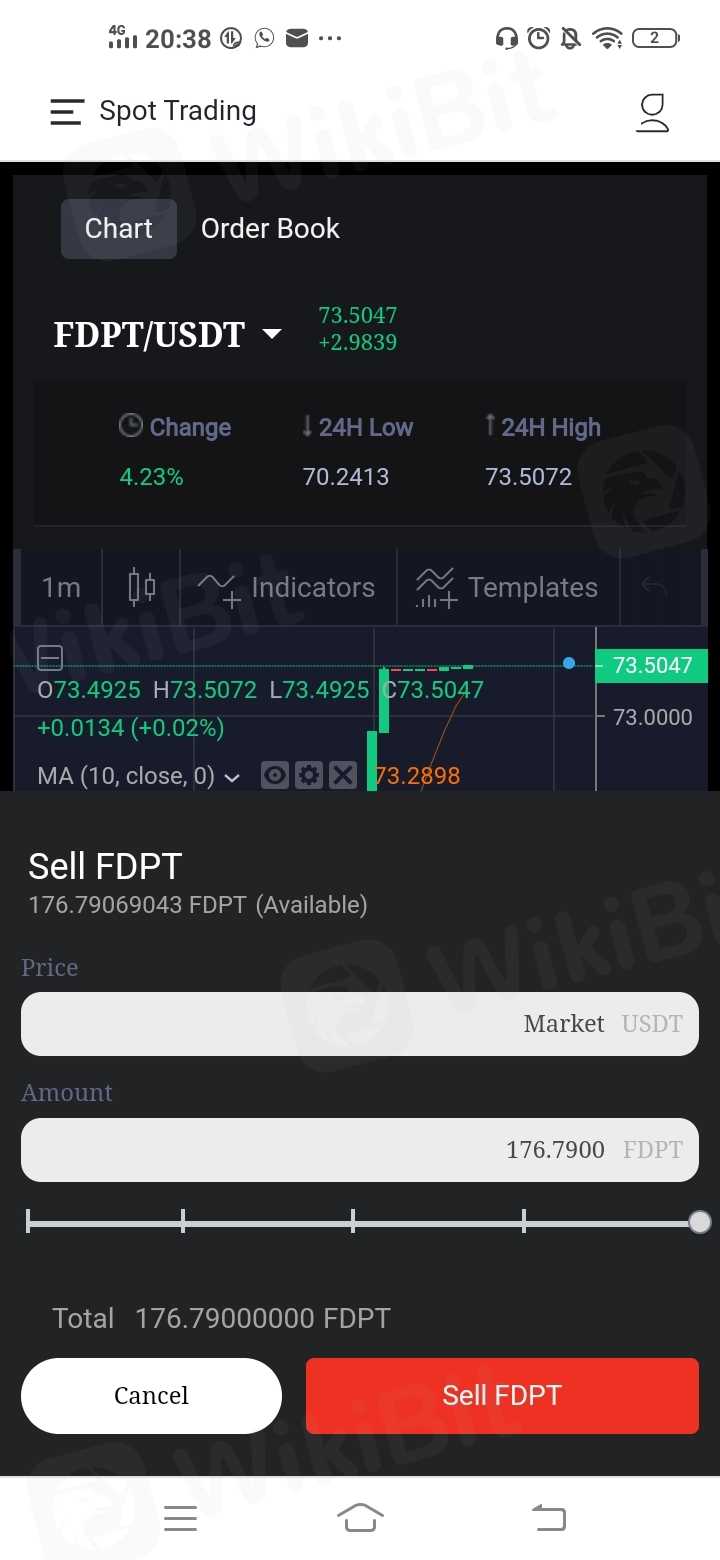Set the amount slider to the middle mark

click(354, 1222)
